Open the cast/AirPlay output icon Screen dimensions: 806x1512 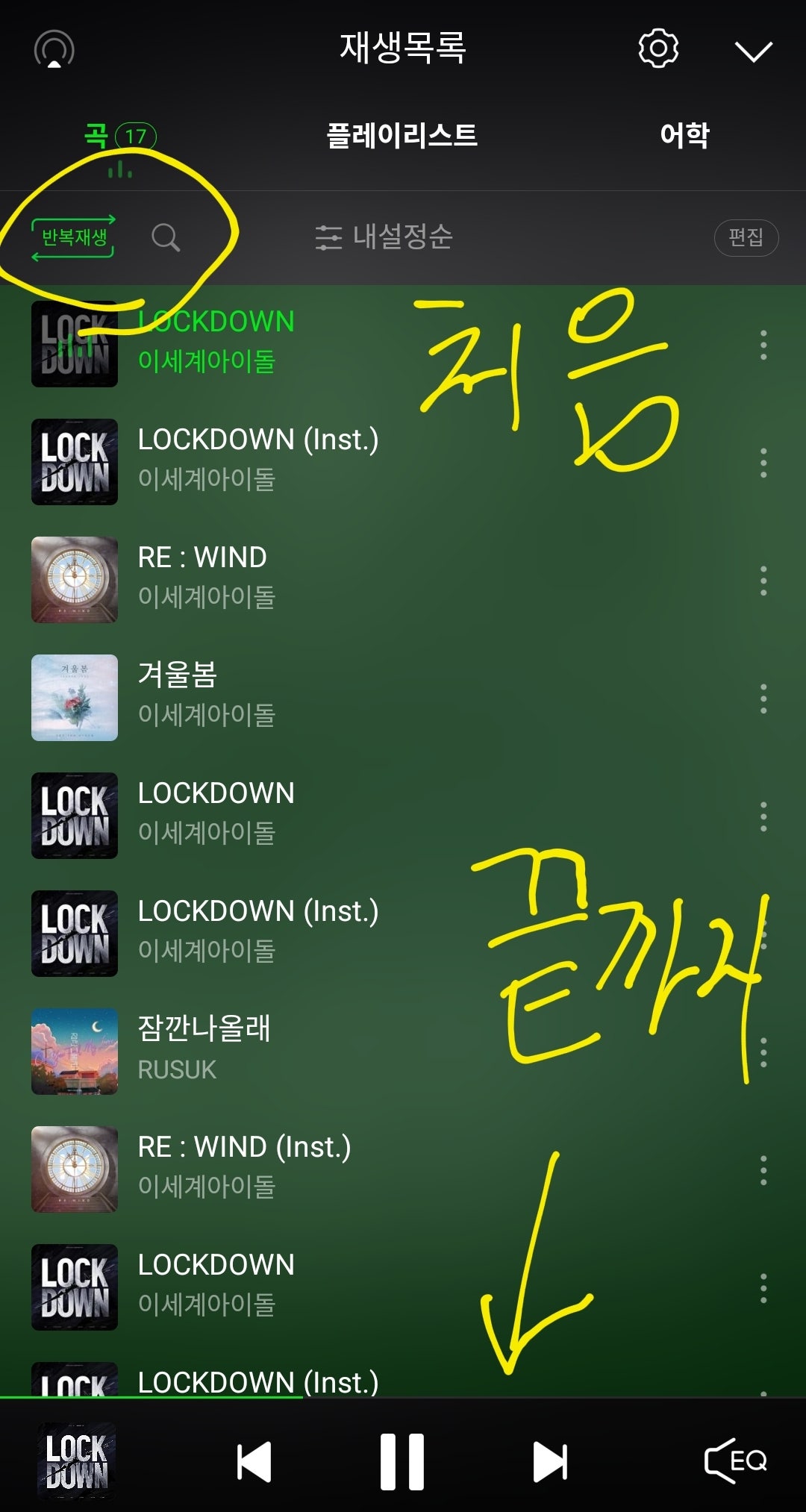pyautogui.click(x=54, y=49)
